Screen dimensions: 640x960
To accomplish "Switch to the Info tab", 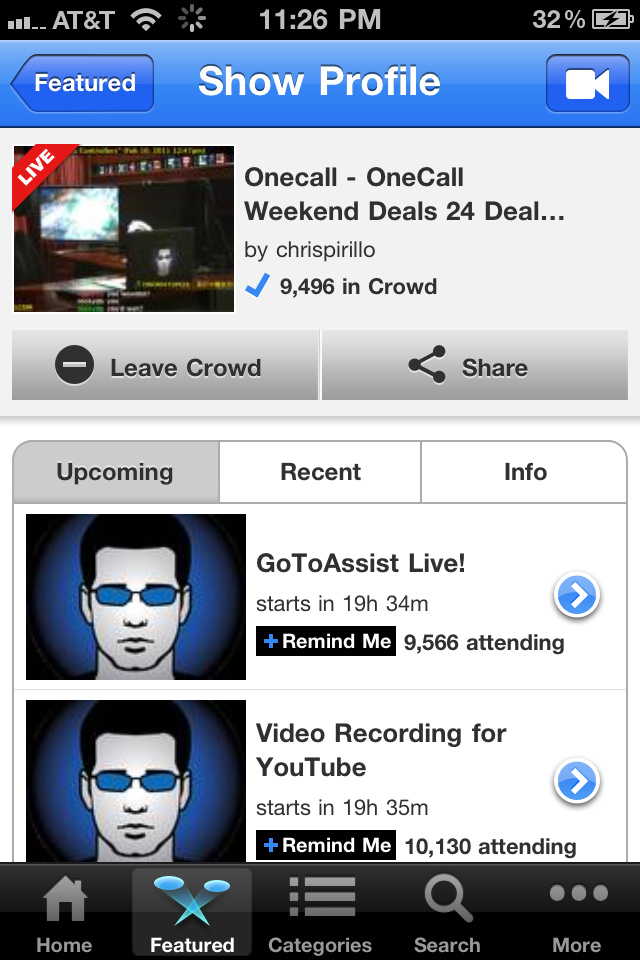I will (x=525, y=472).
